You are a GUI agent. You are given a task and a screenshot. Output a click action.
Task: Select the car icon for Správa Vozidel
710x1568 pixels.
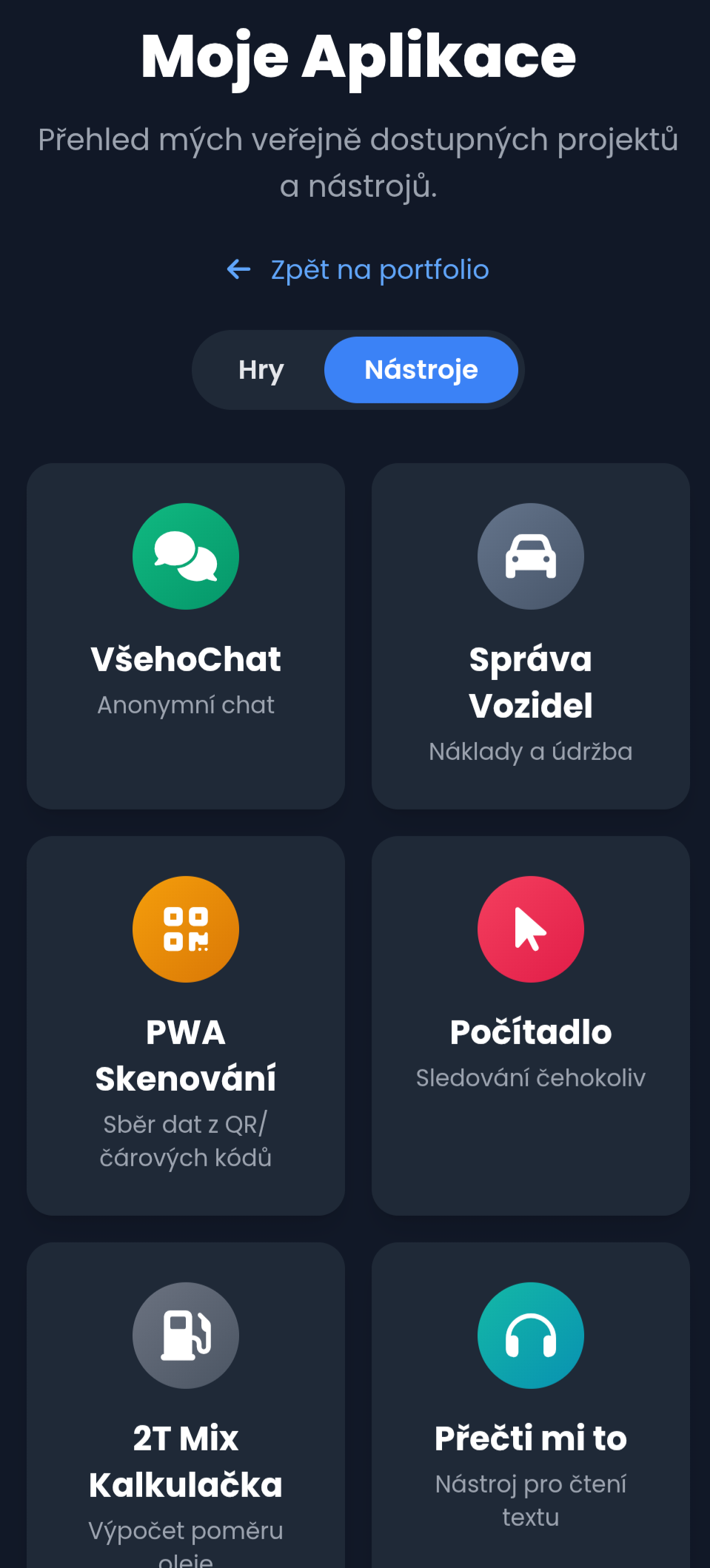(x=530, y=556)
